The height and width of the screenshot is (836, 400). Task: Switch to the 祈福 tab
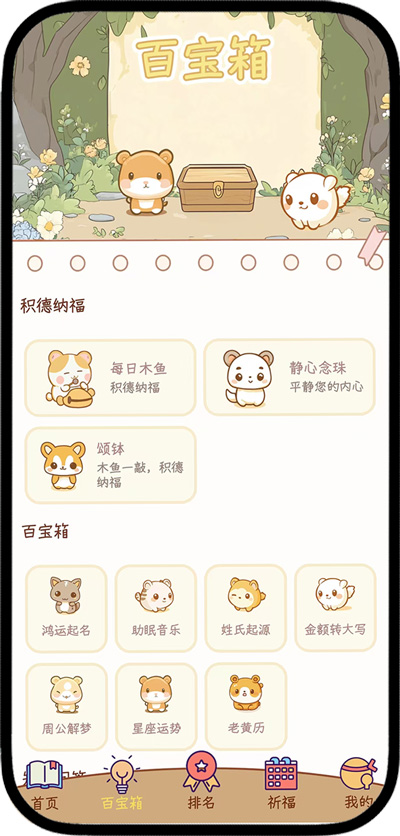tap(281, 784)
